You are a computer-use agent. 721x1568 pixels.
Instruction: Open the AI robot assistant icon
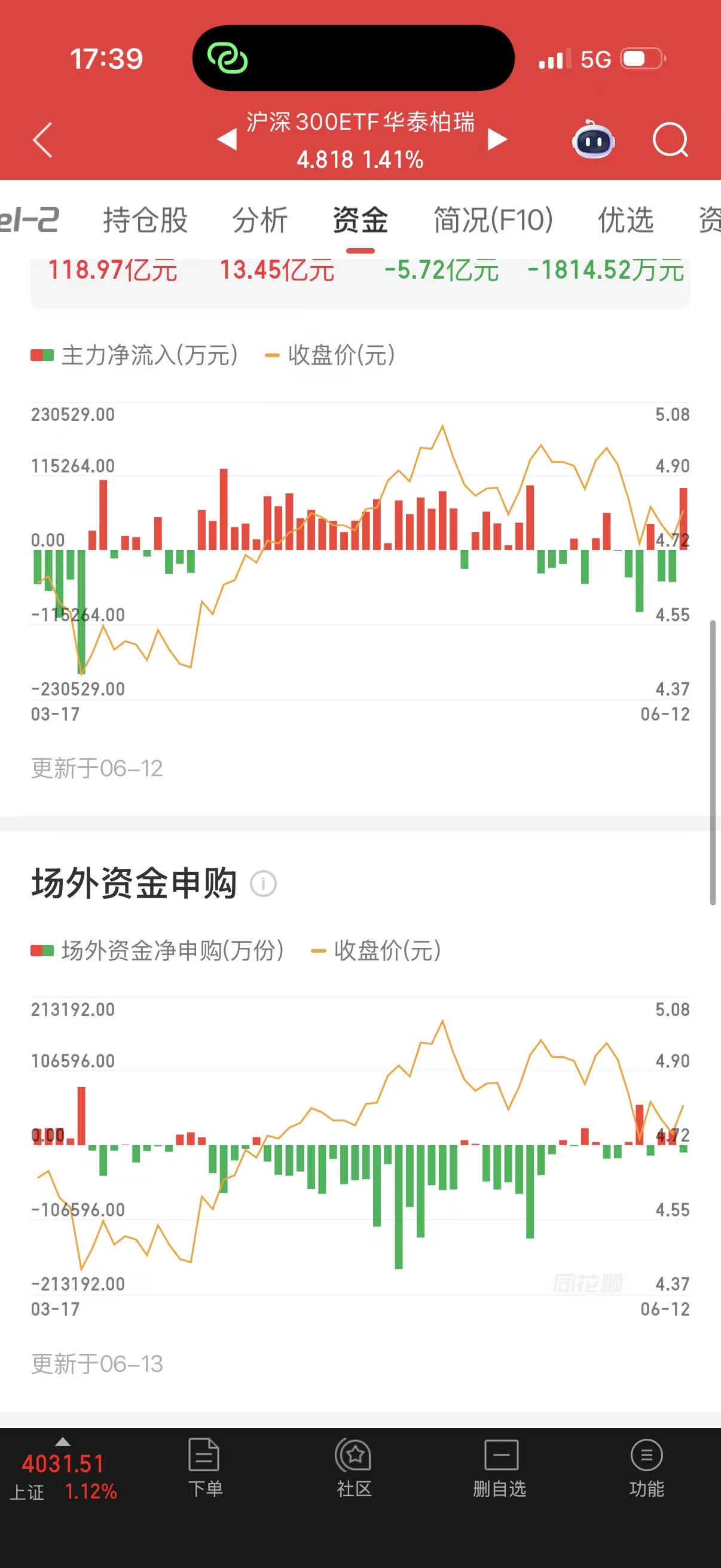(593, 140)
